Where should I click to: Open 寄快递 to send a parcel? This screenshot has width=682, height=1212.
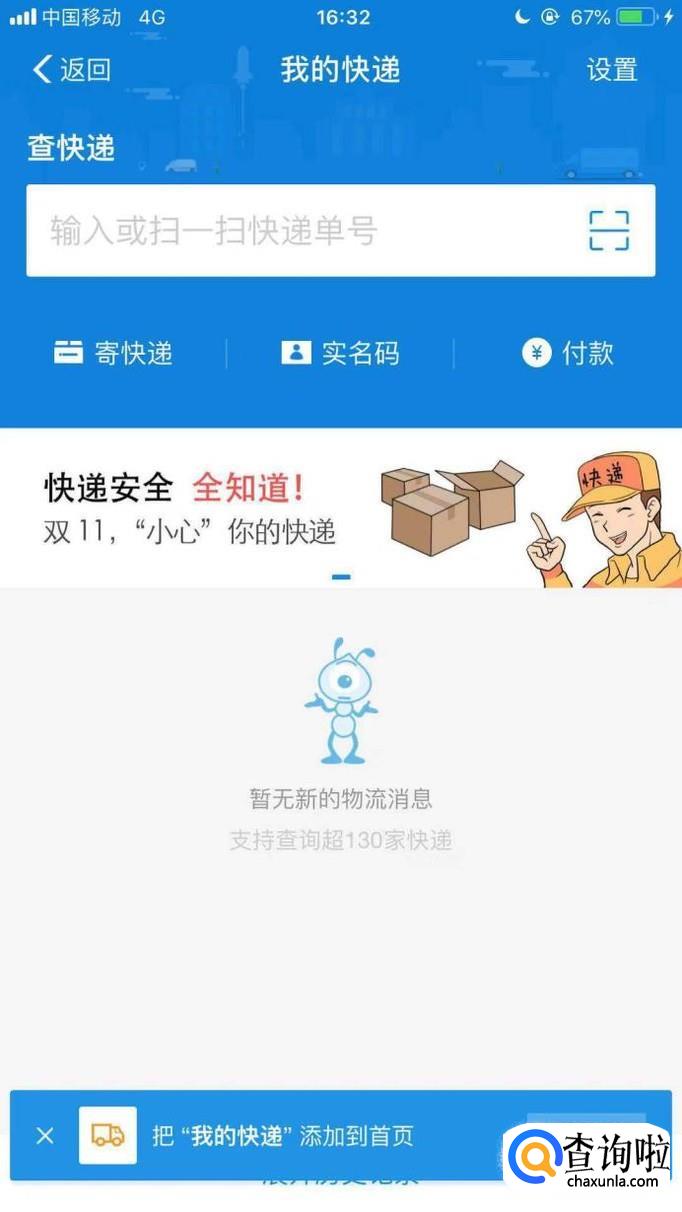113,353
